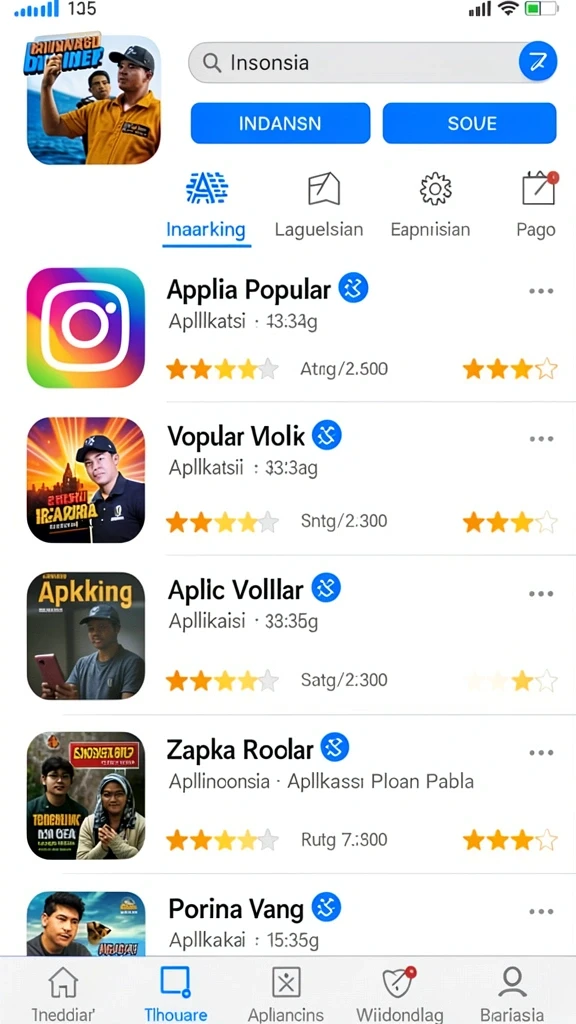The width and height of the screenshot is (576, 1024).
Task: Tap the blue round button in search bar
Action: coord(537,63)
